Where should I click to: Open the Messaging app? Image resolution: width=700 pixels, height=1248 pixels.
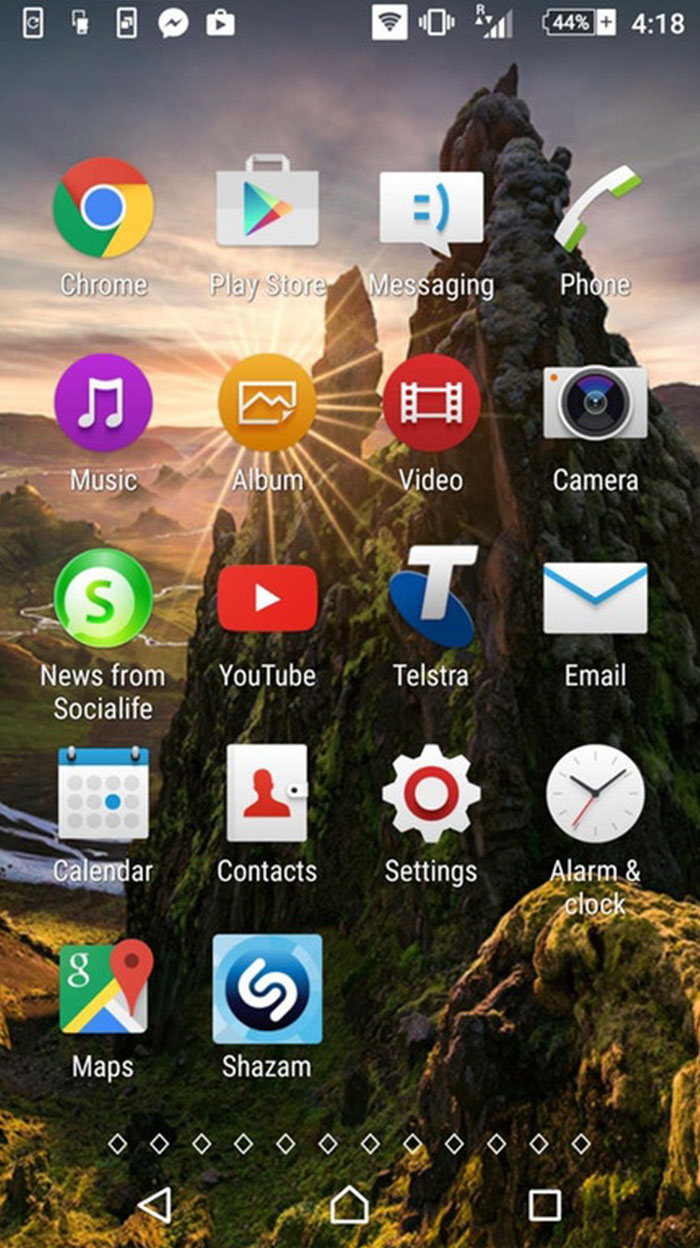pyautogui.click(x=431, y=210)
